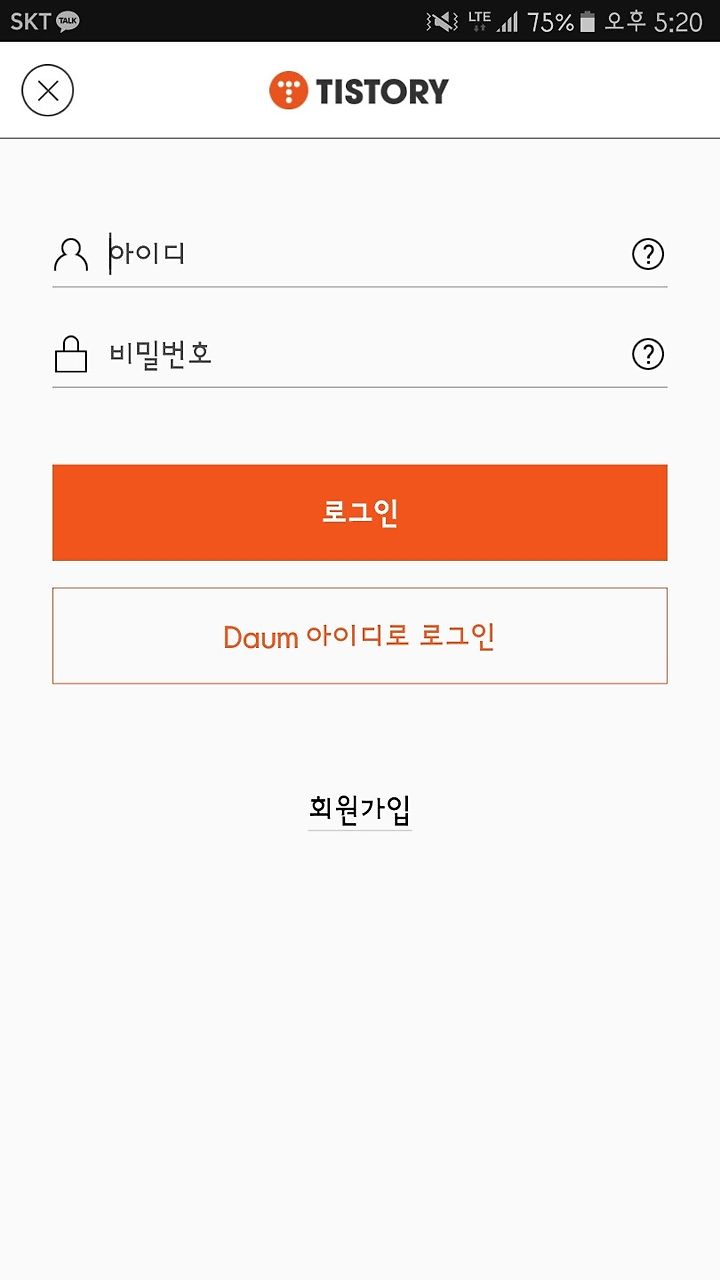This screenshot has height=1280, width=720.
Task: Open the 회원가입 sign-up link
Action: (360, 809)
